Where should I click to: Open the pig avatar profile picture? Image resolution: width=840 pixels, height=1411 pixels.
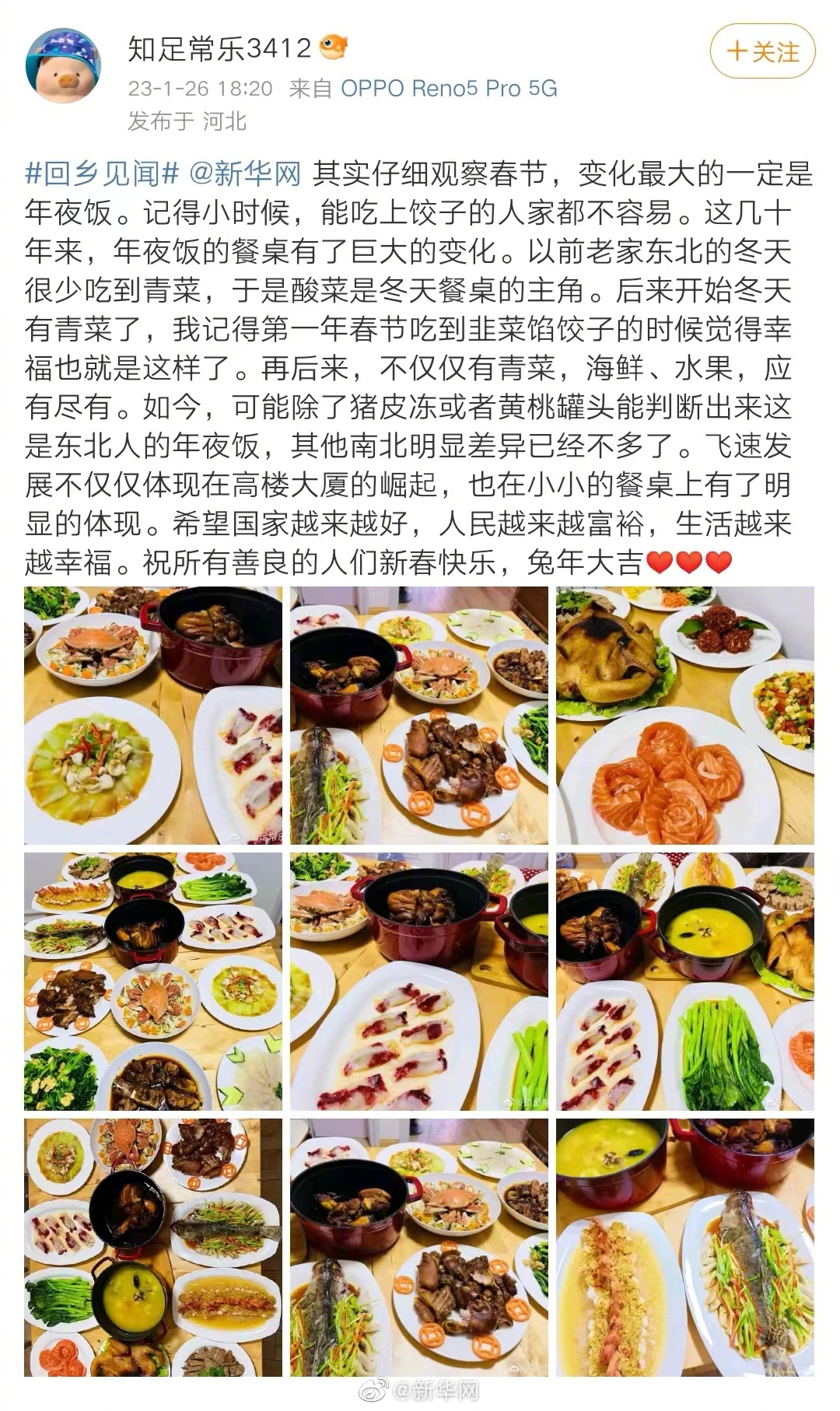63,67
